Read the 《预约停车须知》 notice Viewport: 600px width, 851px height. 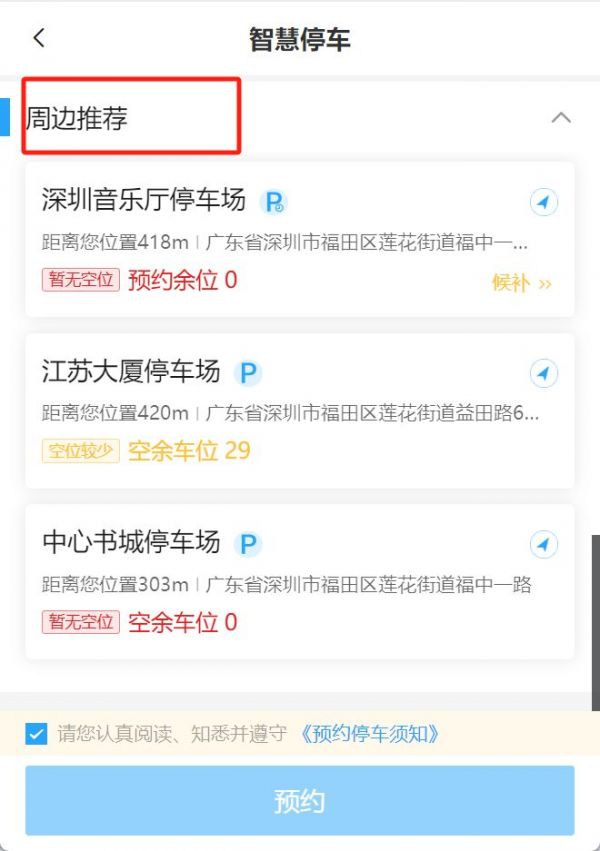pos(369,735)
